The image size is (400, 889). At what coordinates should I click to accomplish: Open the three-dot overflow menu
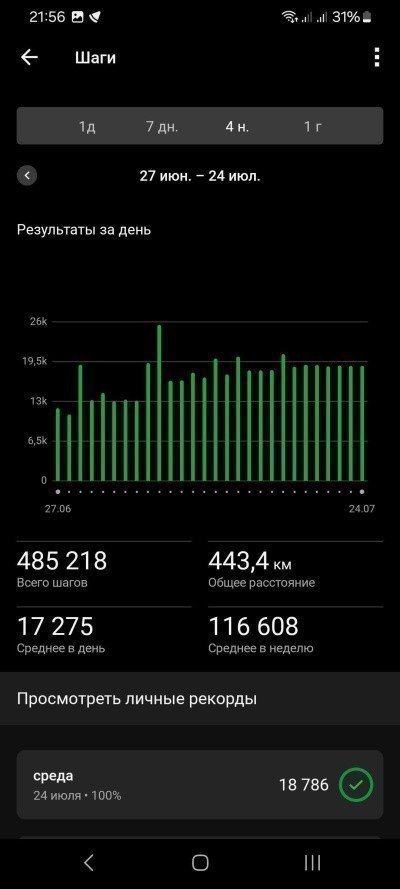[377, 57]
